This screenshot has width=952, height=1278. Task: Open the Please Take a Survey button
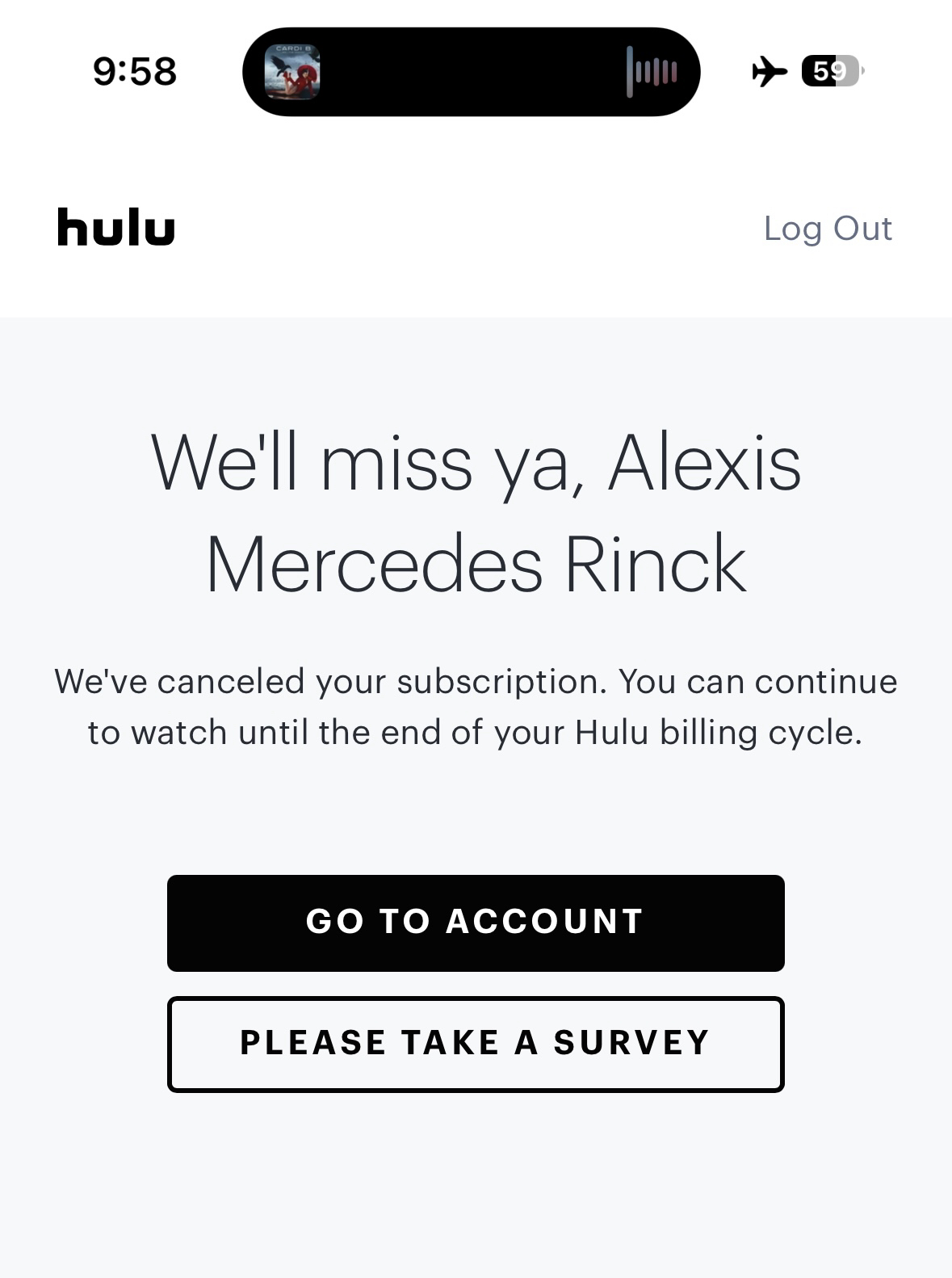(x=476, y=1044)
